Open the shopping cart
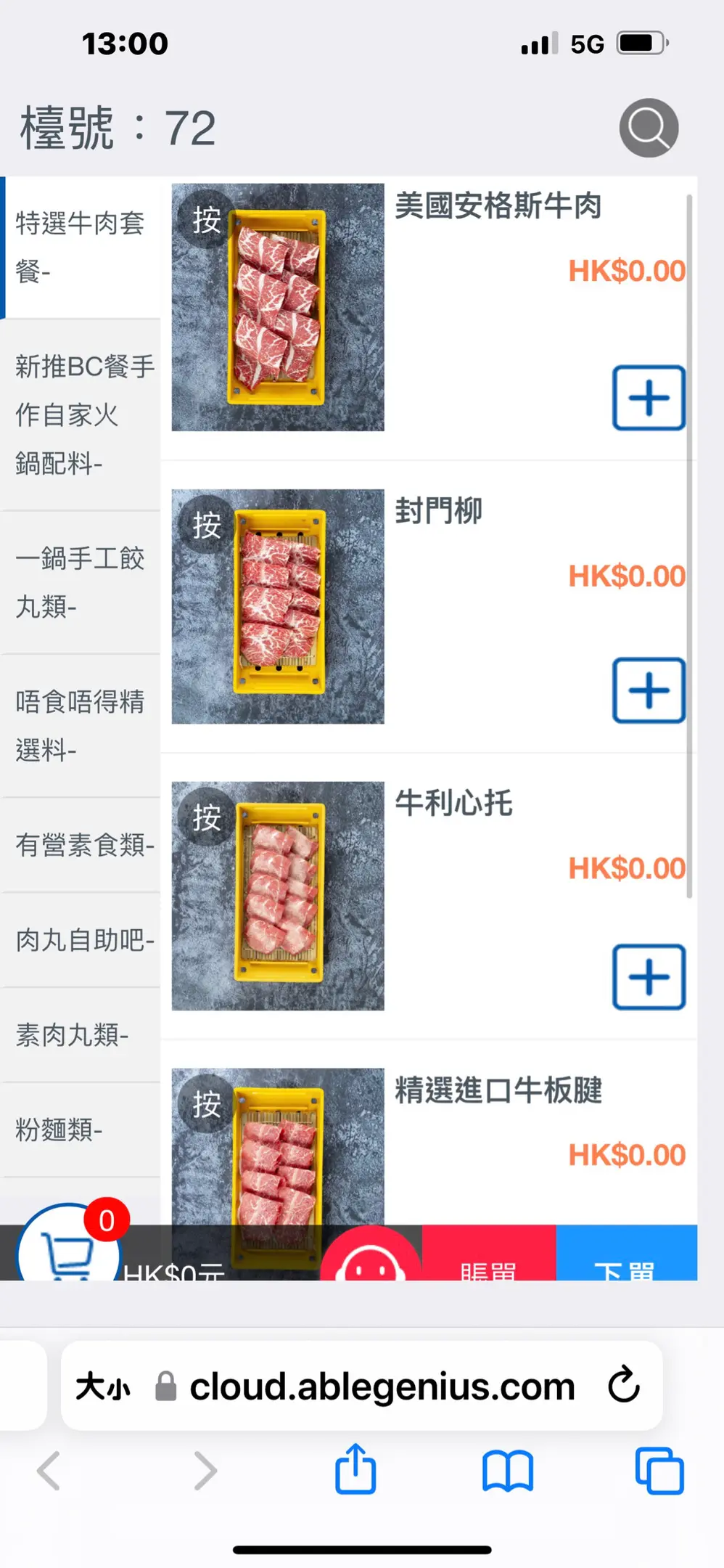 (67, 1250)
